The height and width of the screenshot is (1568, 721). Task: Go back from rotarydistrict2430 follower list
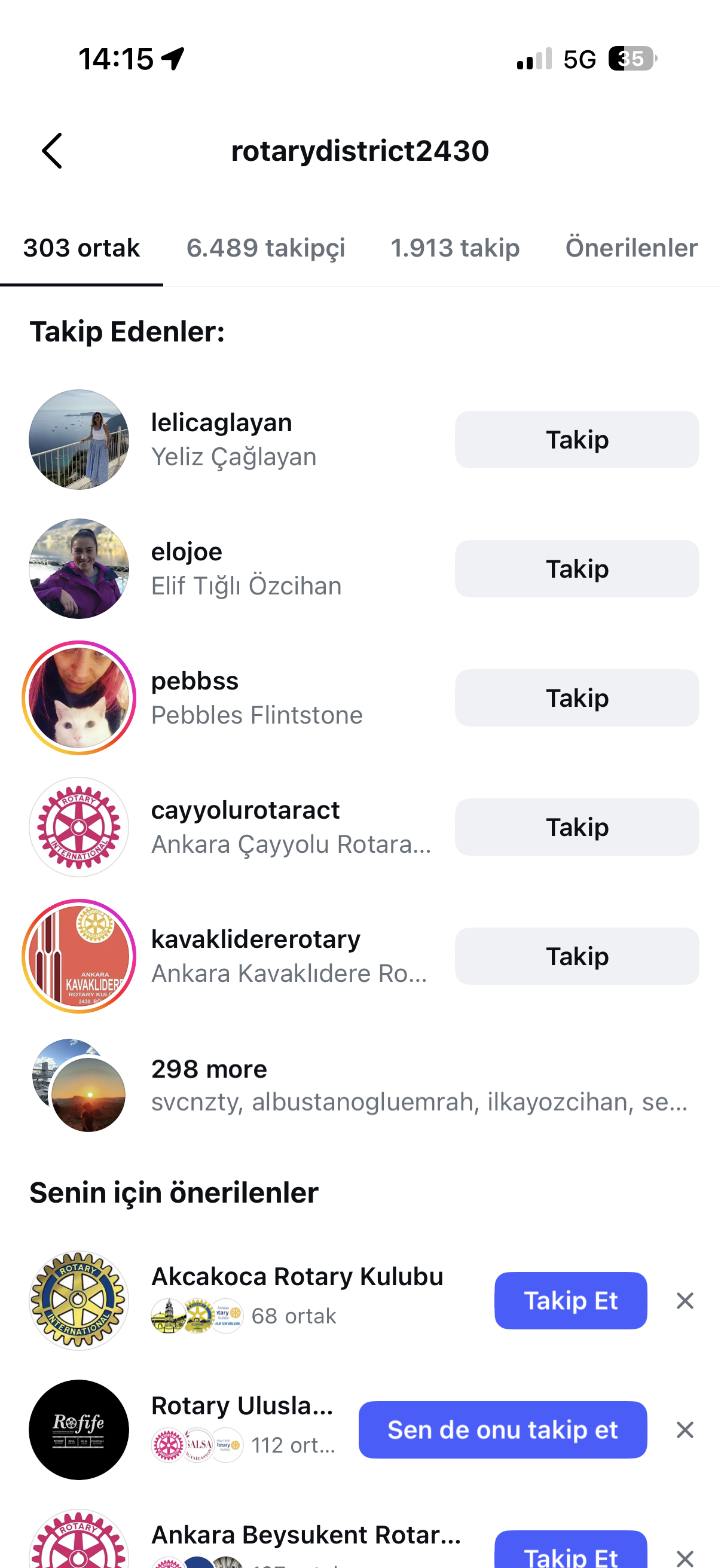click(53, 151)
